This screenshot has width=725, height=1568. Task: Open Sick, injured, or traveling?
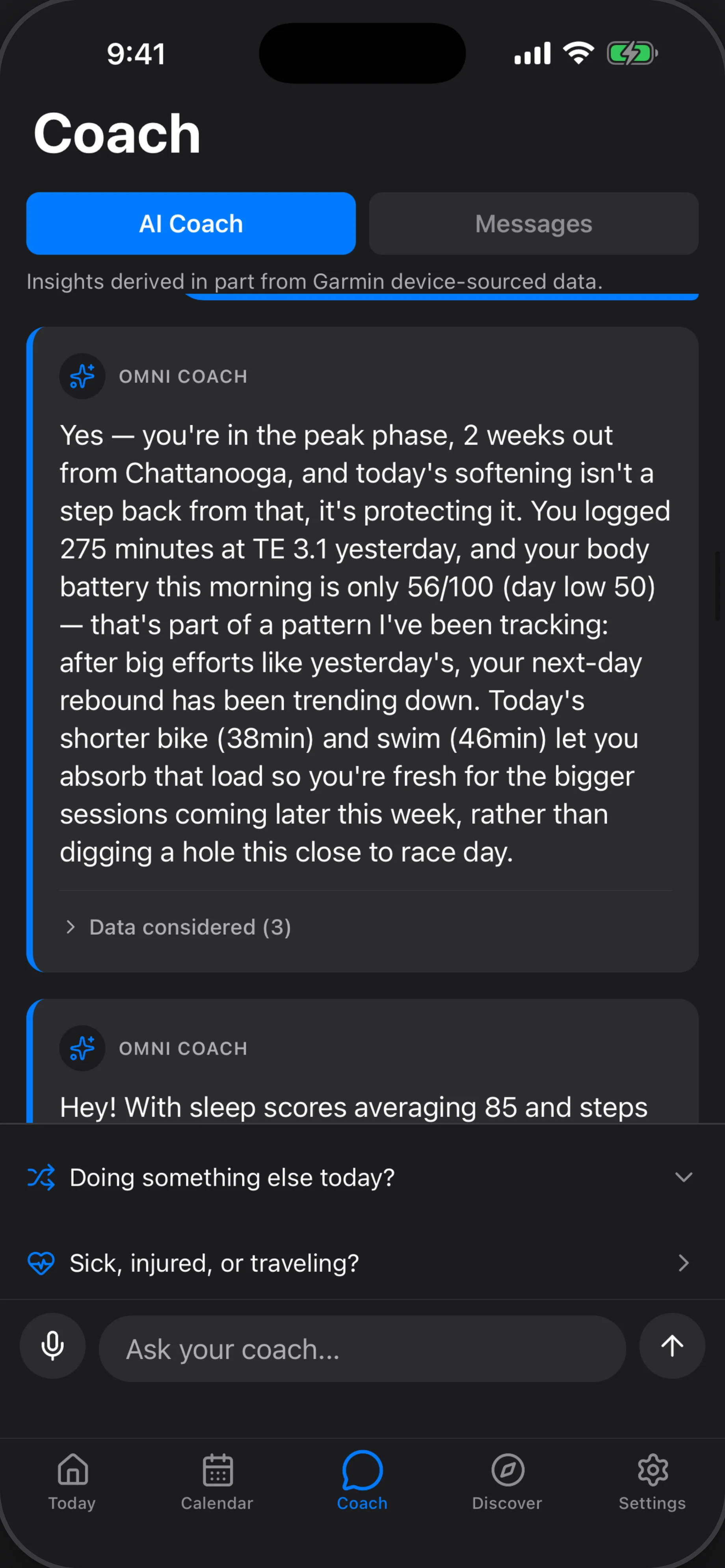click(362, 1263)
